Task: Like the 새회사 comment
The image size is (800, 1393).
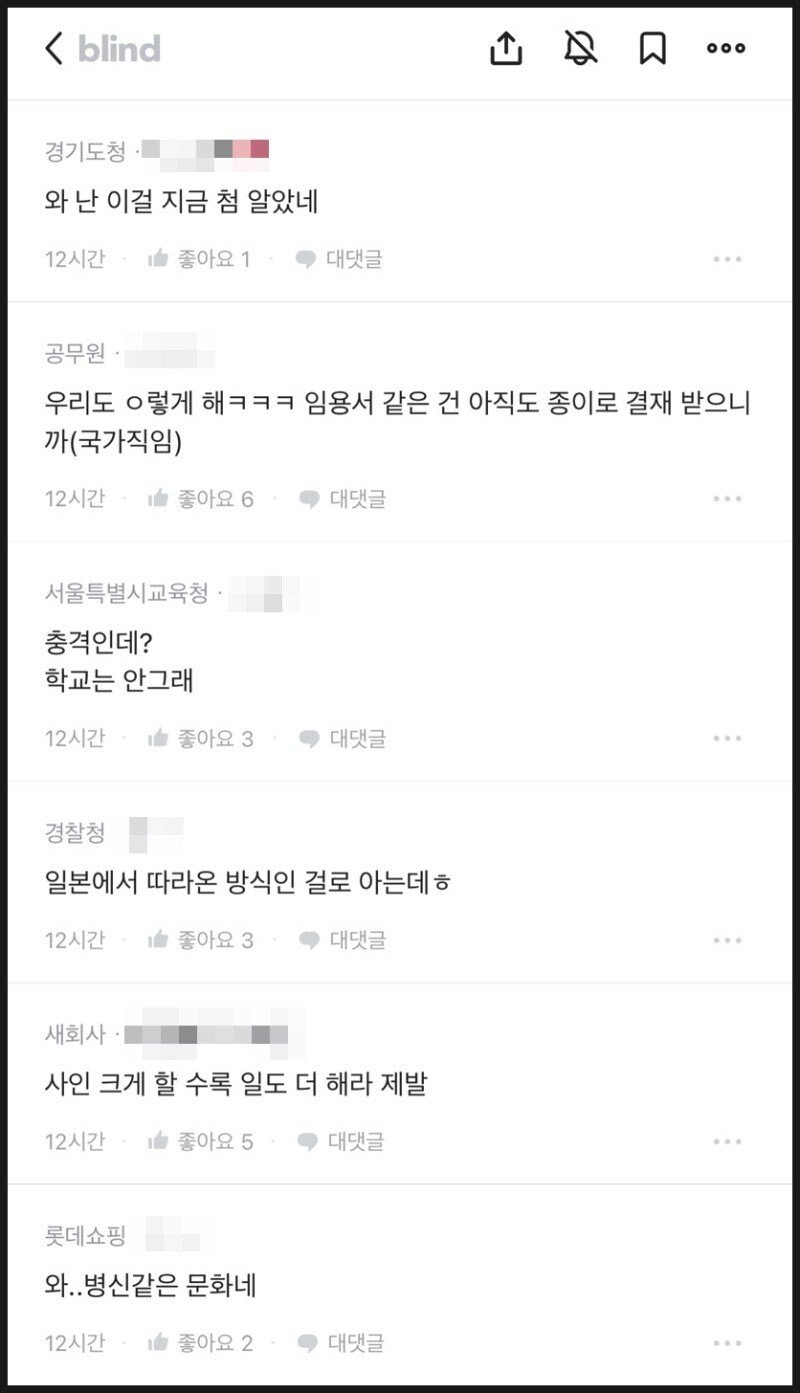Action: point(200,1140)
